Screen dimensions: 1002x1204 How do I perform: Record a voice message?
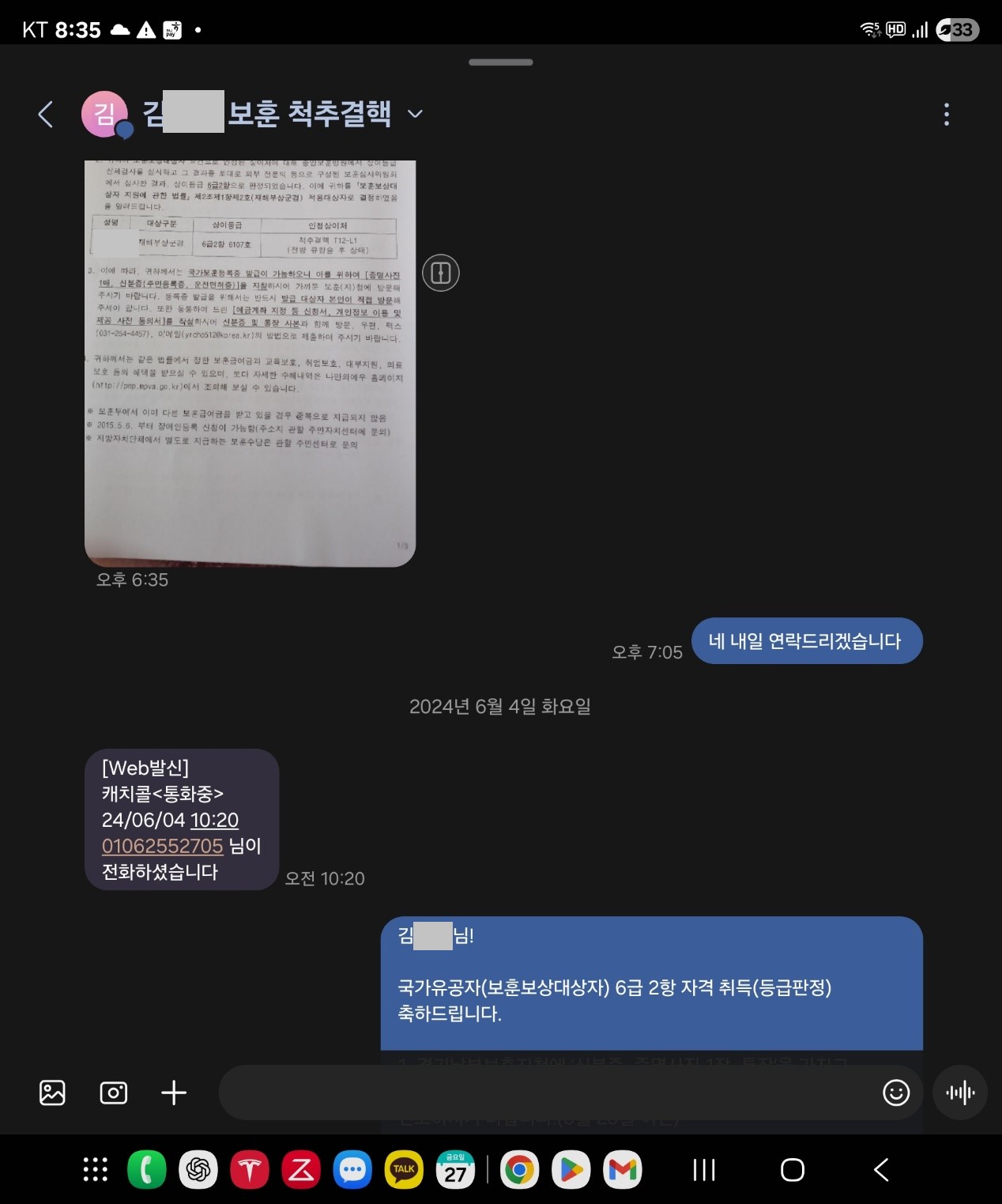(x=959, y=1093)
